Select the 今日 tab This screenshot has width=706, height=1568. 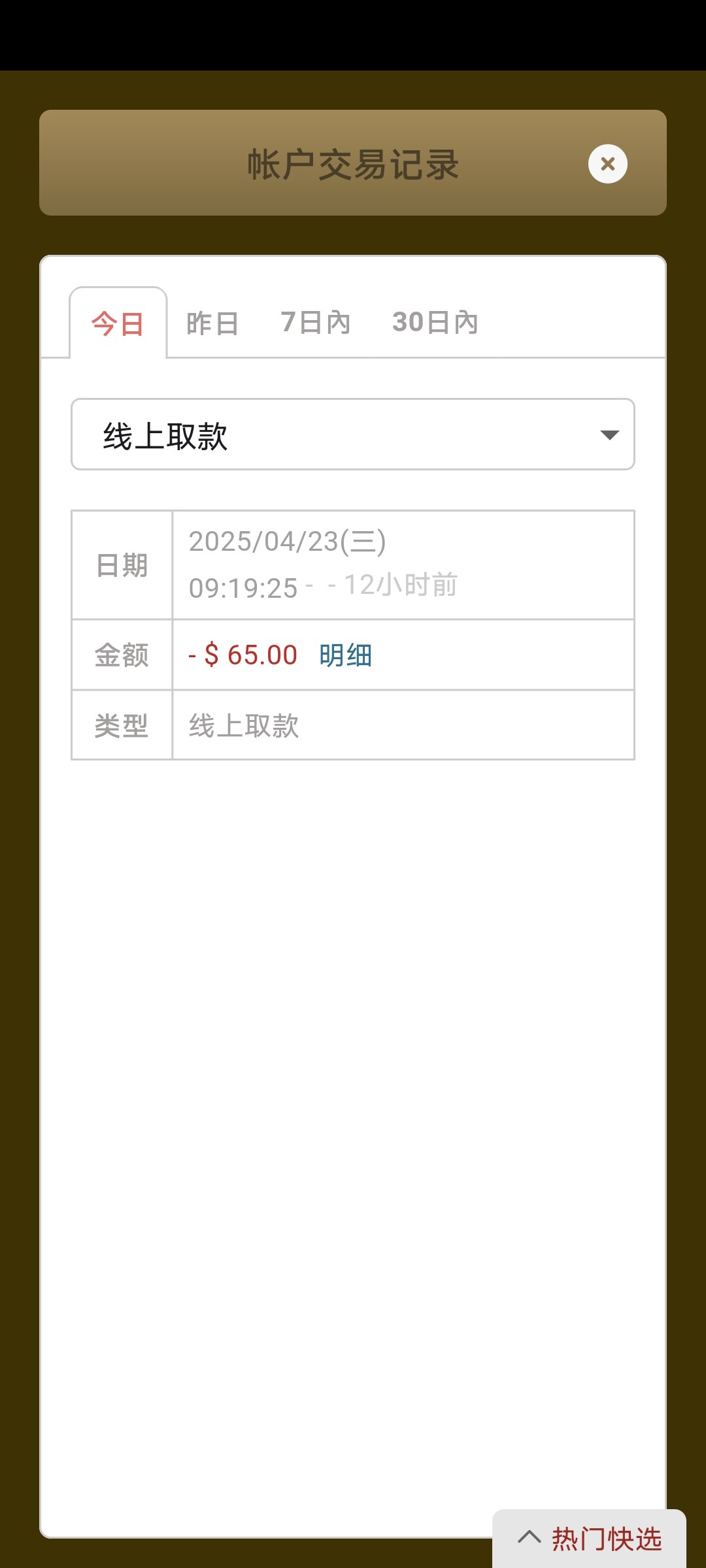118,323
